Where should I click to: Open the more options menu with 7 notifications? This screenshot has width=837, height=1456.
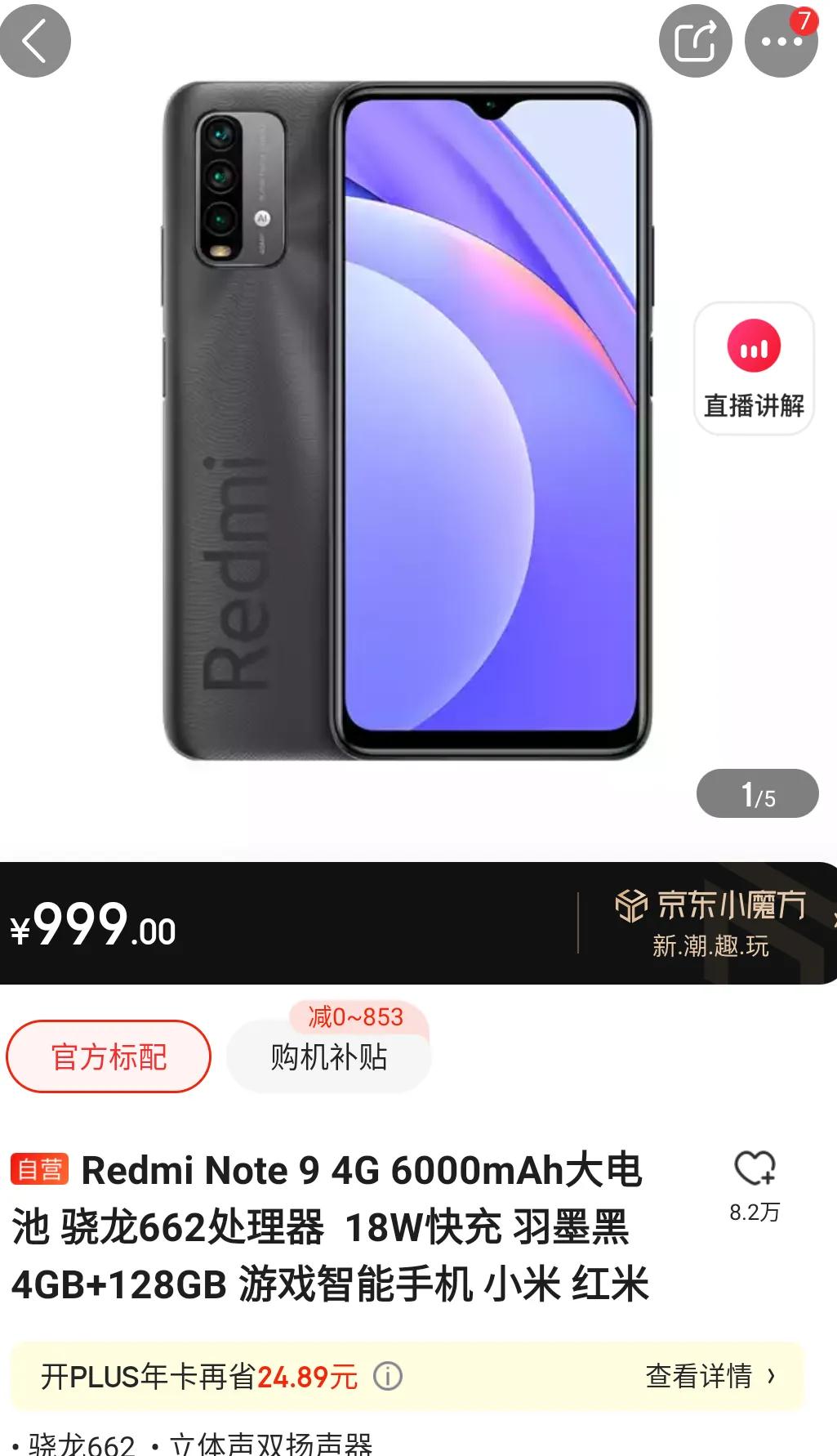point(781,41)
